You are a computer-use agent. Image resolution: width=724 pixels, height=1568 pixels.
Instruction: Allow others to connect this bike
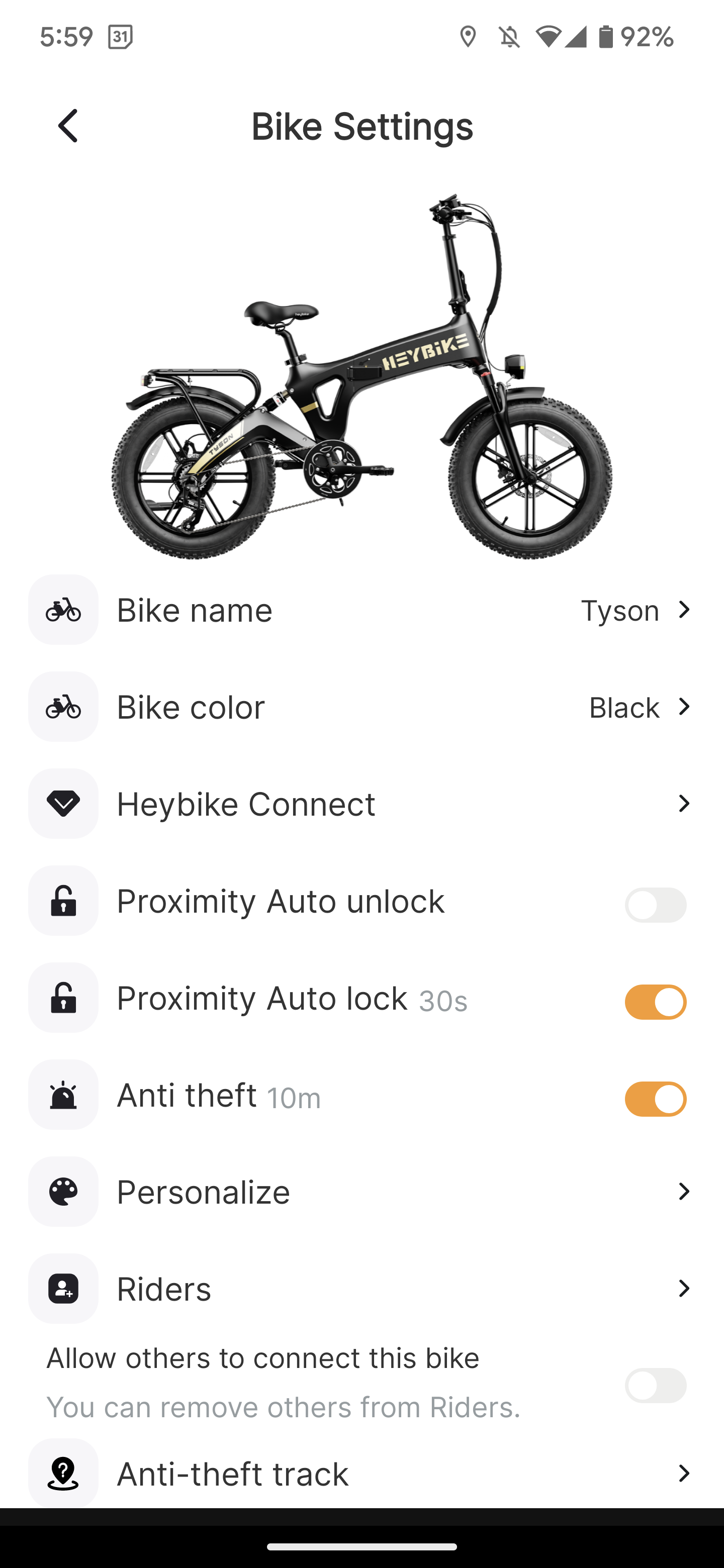click(655, 1386)
